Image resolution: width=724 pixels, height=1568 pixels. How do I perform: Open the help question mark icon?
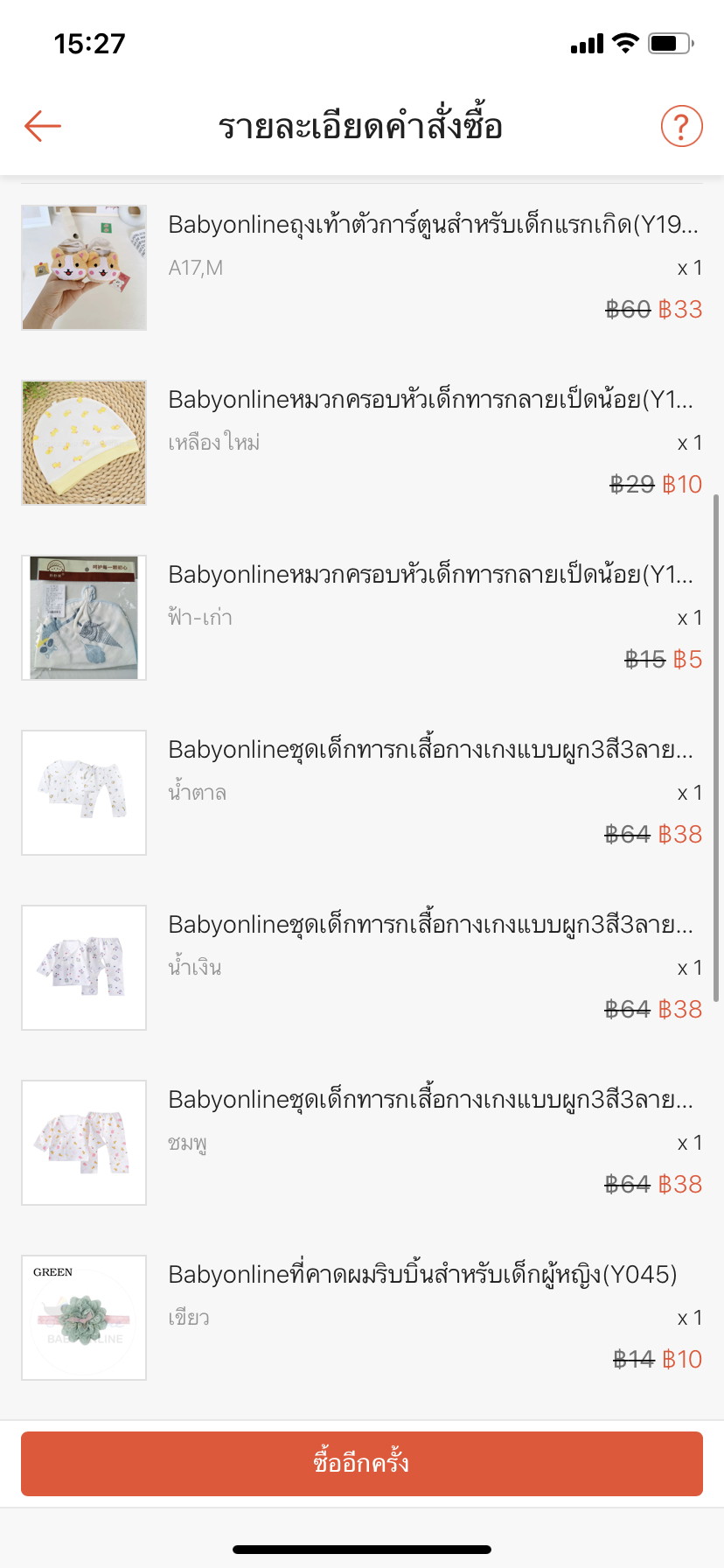coord(681,126)
